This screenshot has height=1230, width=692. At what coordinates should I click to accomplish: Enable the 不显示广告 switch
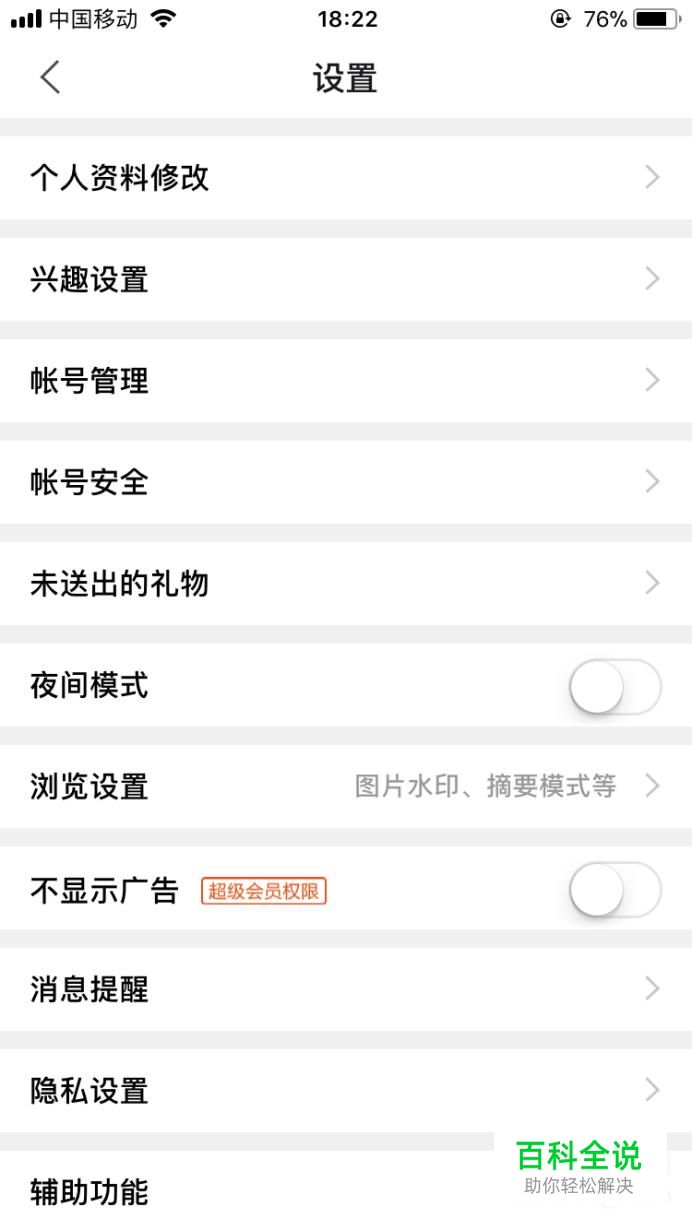tap(615, 889)
